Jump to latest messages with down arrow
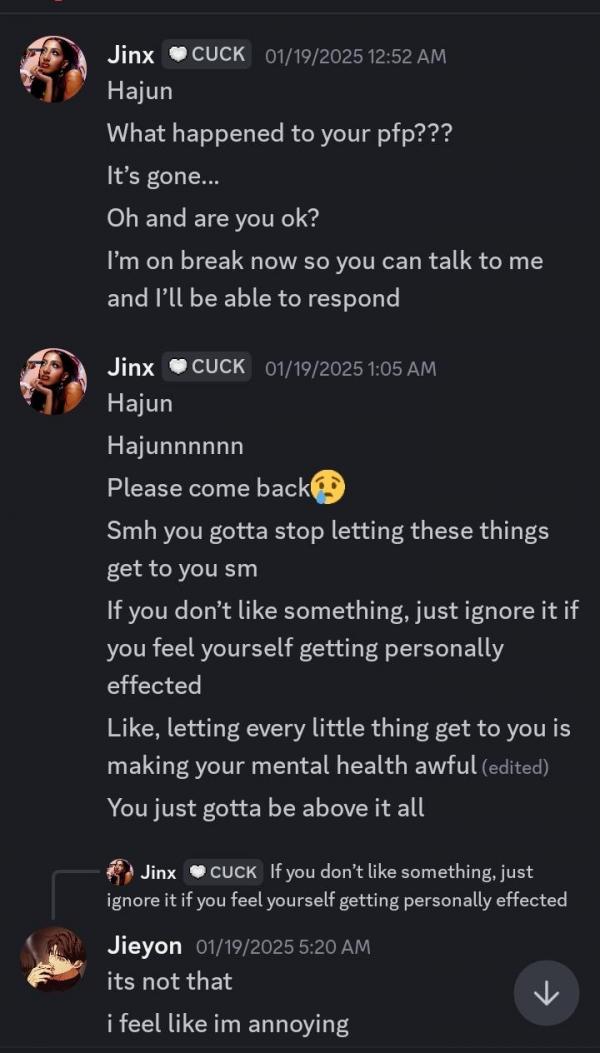 (546, 993)
